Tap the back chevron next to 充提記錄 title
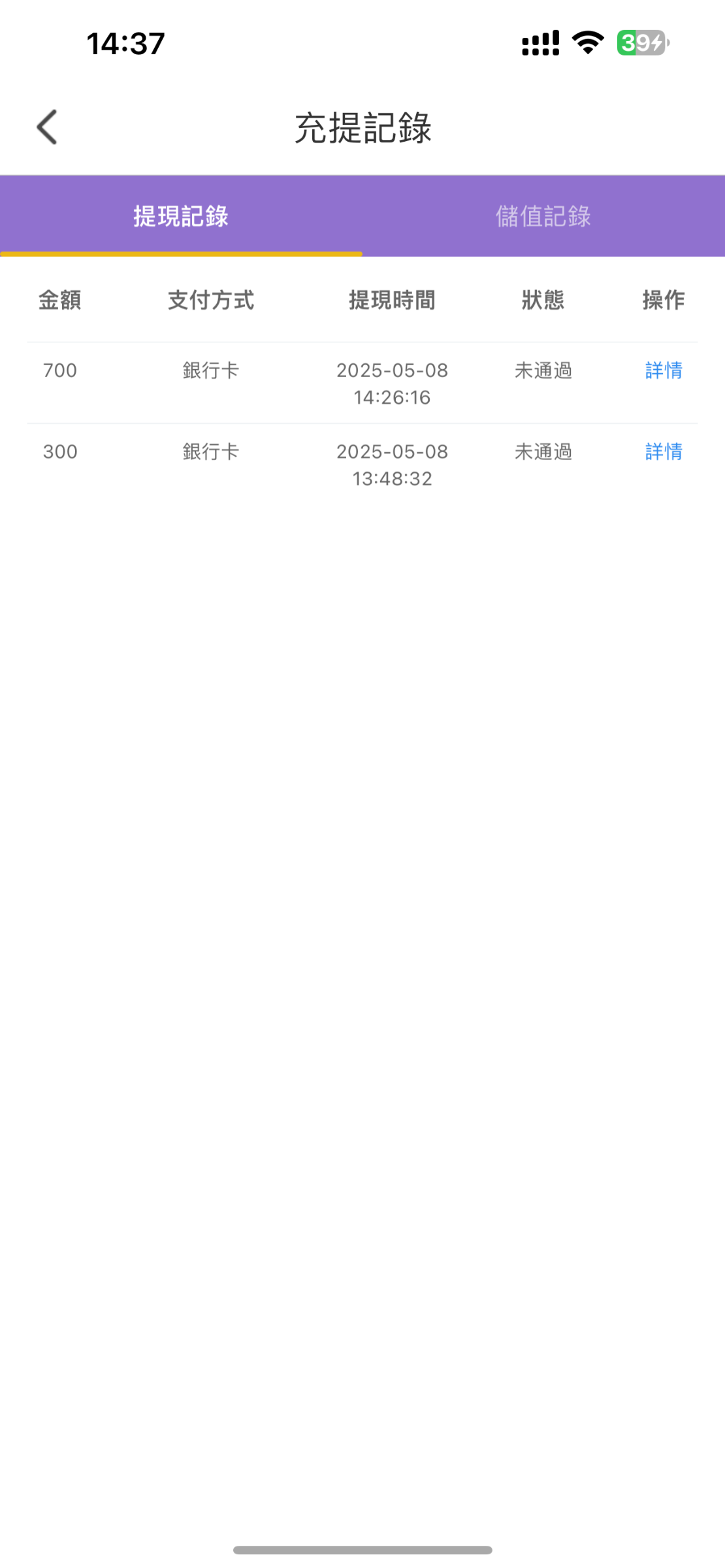The image size is (725, 1568). tap(46, 127)
